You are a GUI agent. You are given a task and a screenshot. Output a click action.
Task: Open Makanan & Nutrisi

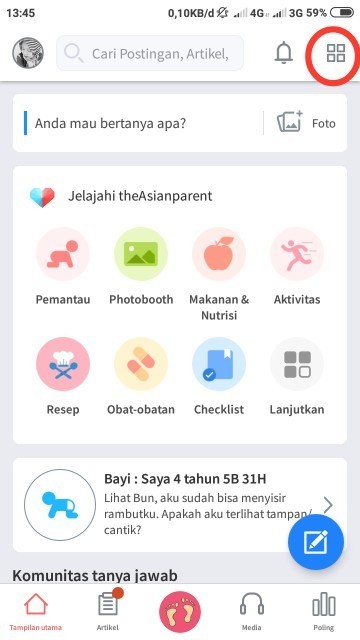click(x=219, y=273)
